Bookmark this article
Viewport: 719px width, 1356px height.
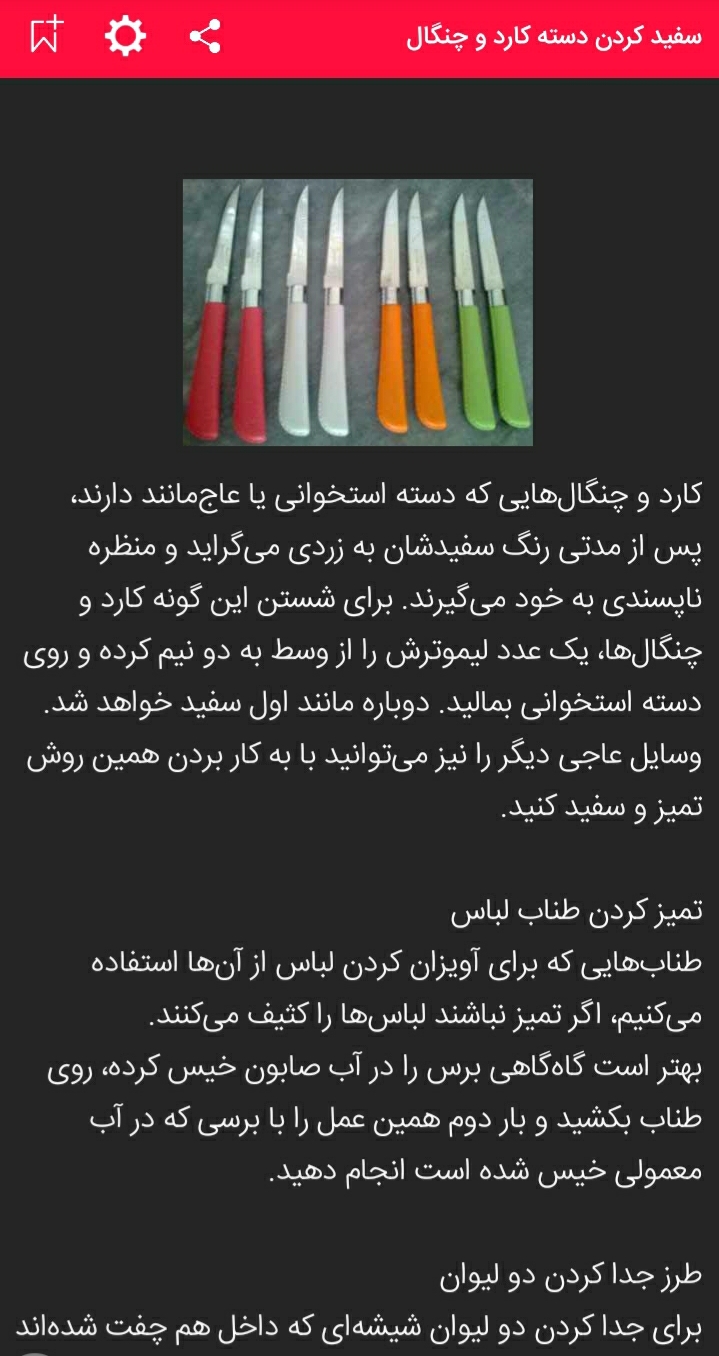click(46, 37)
